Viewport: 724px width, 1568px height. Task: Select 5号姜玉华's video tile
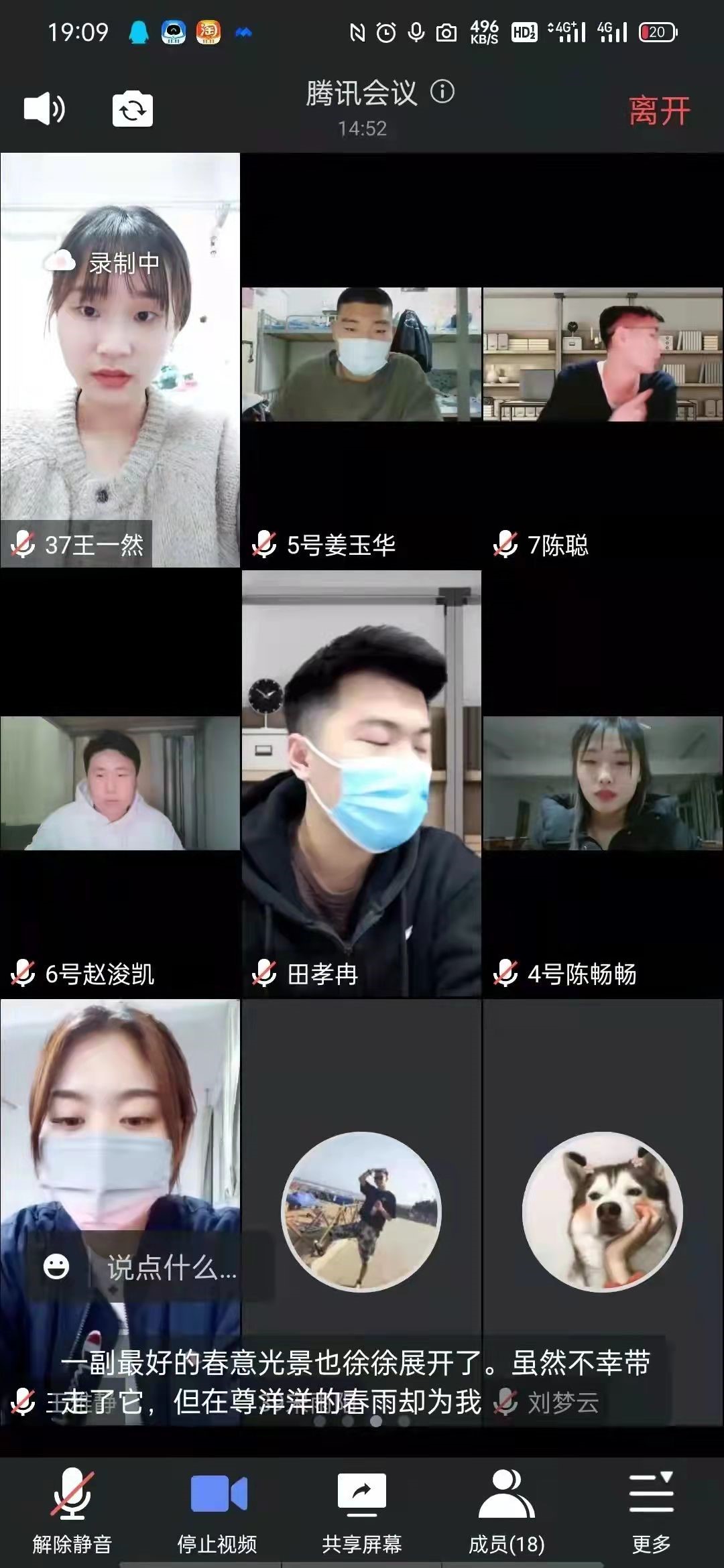coord(361,360)
